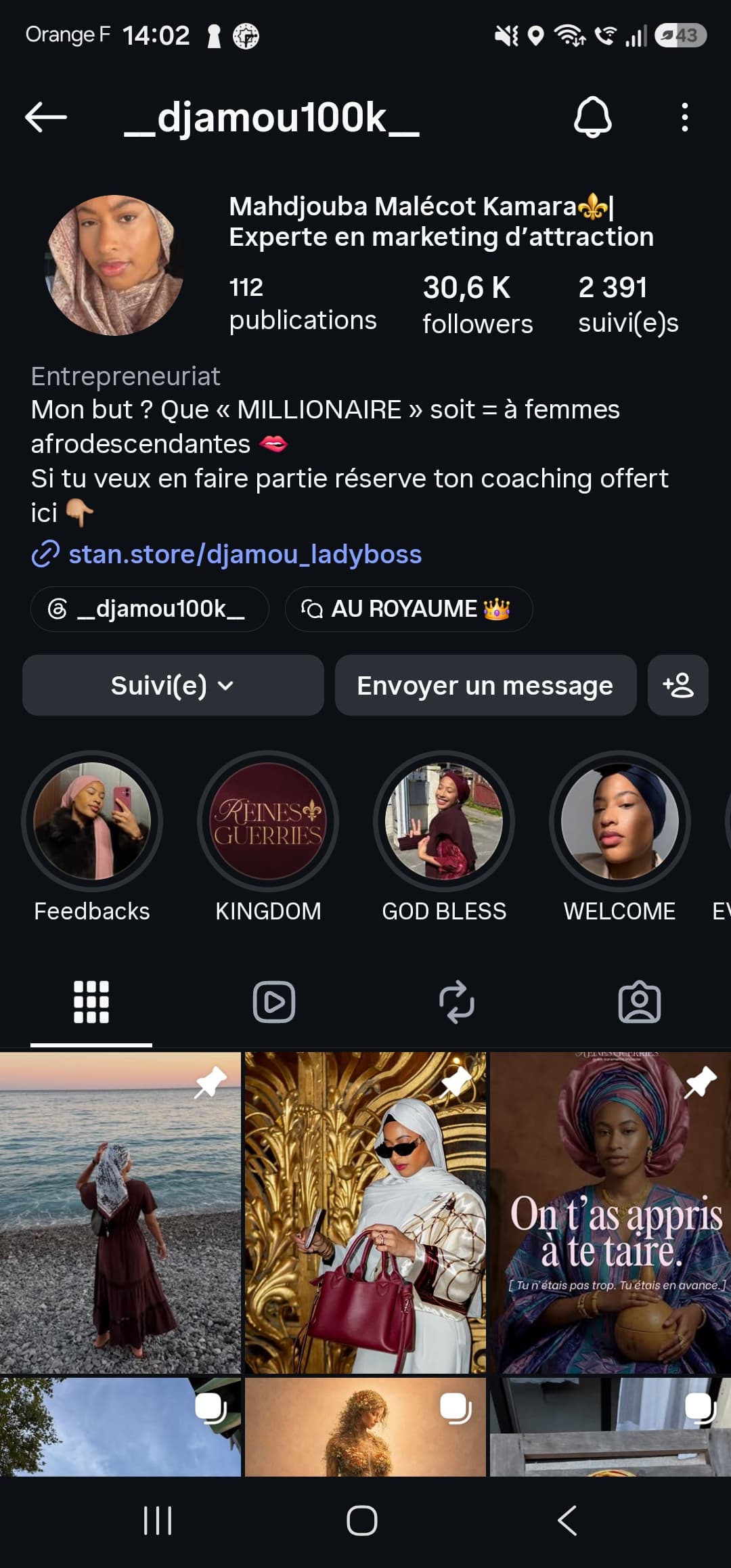The height and width of the screenshot is (1568, 731).
Task: Expand the Suivi(e) dropdown
Action: (173, 685)
